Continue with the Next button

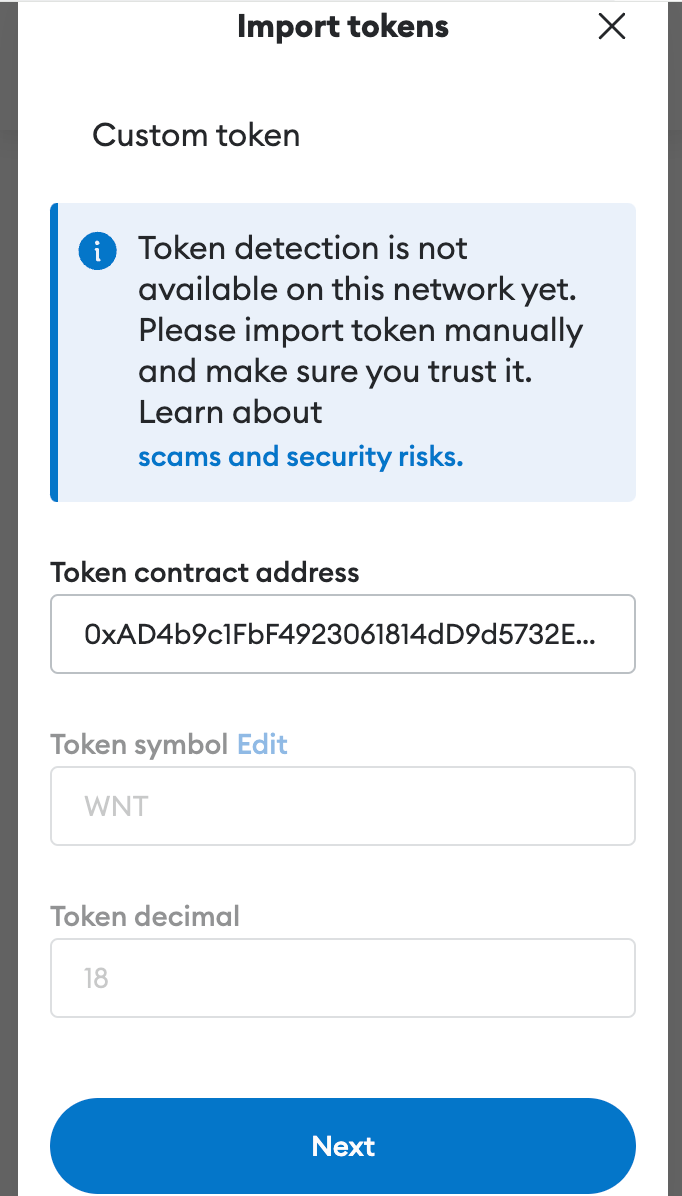click(x=343, y=1146)
